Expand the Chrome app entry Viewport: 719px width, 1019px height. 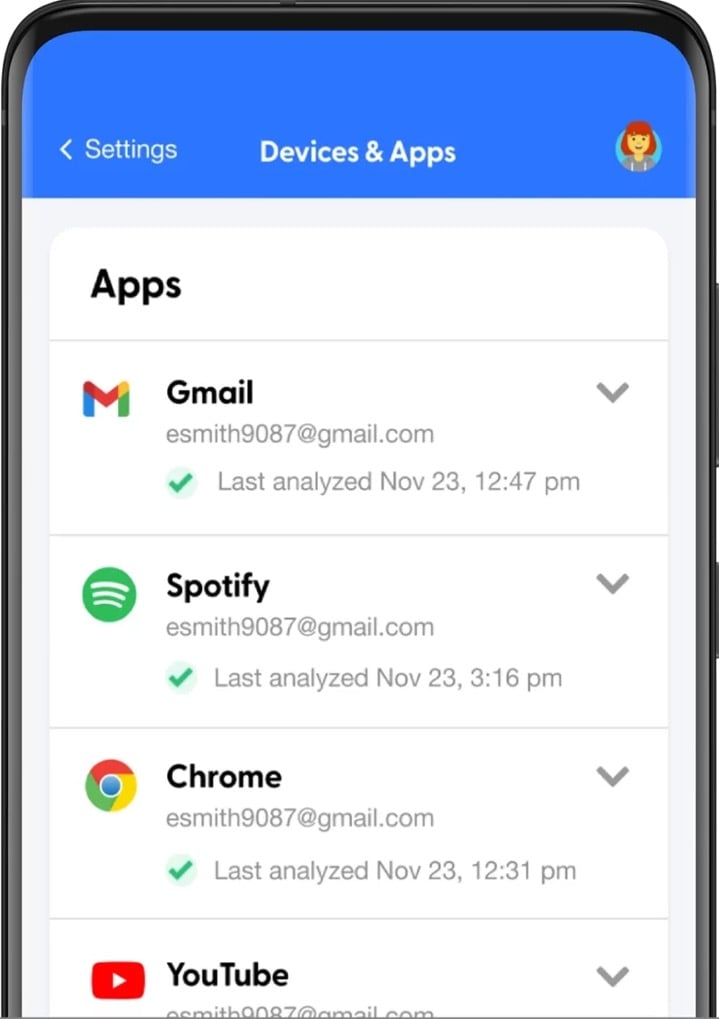coord(612,775)
